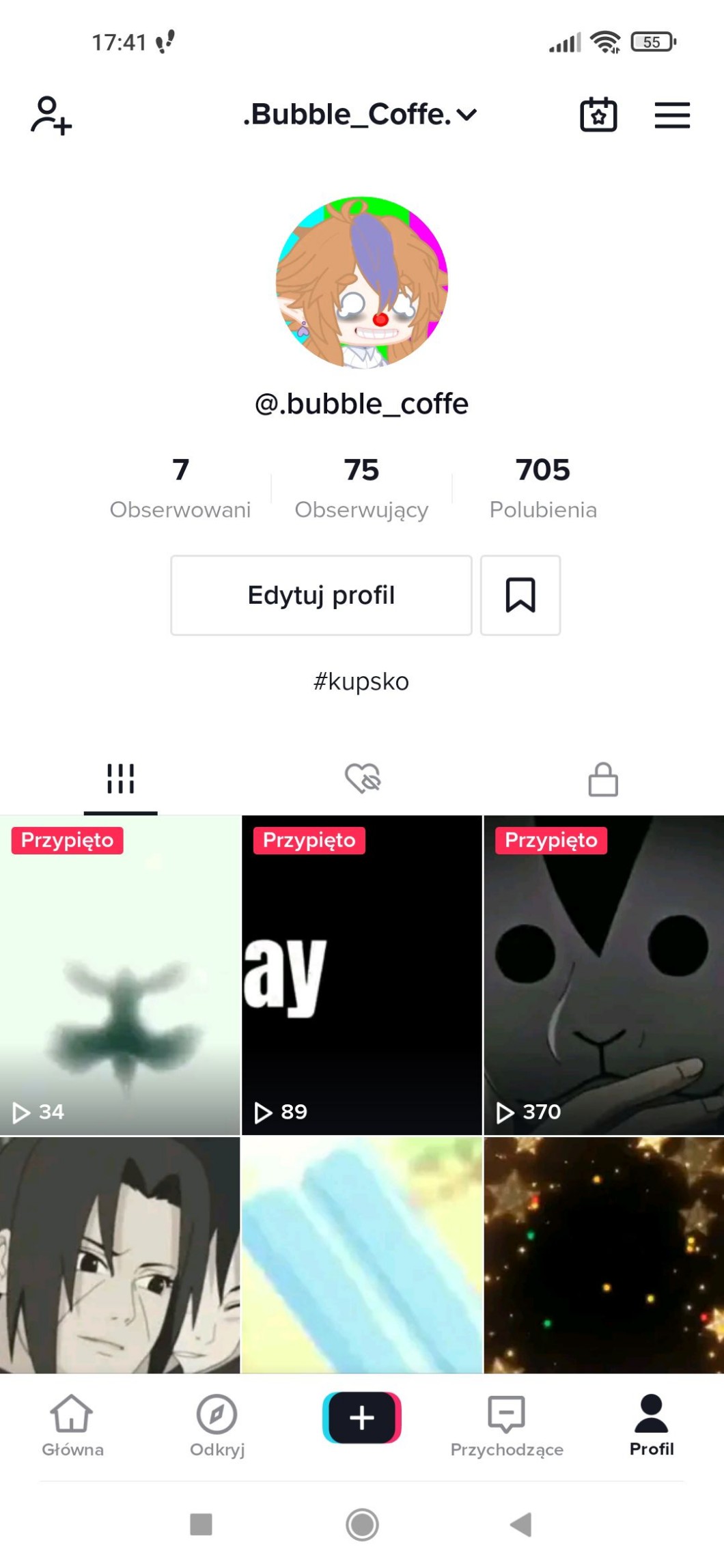
Task: View the Obserwujący followers list
Action: (x=361, y=488)
